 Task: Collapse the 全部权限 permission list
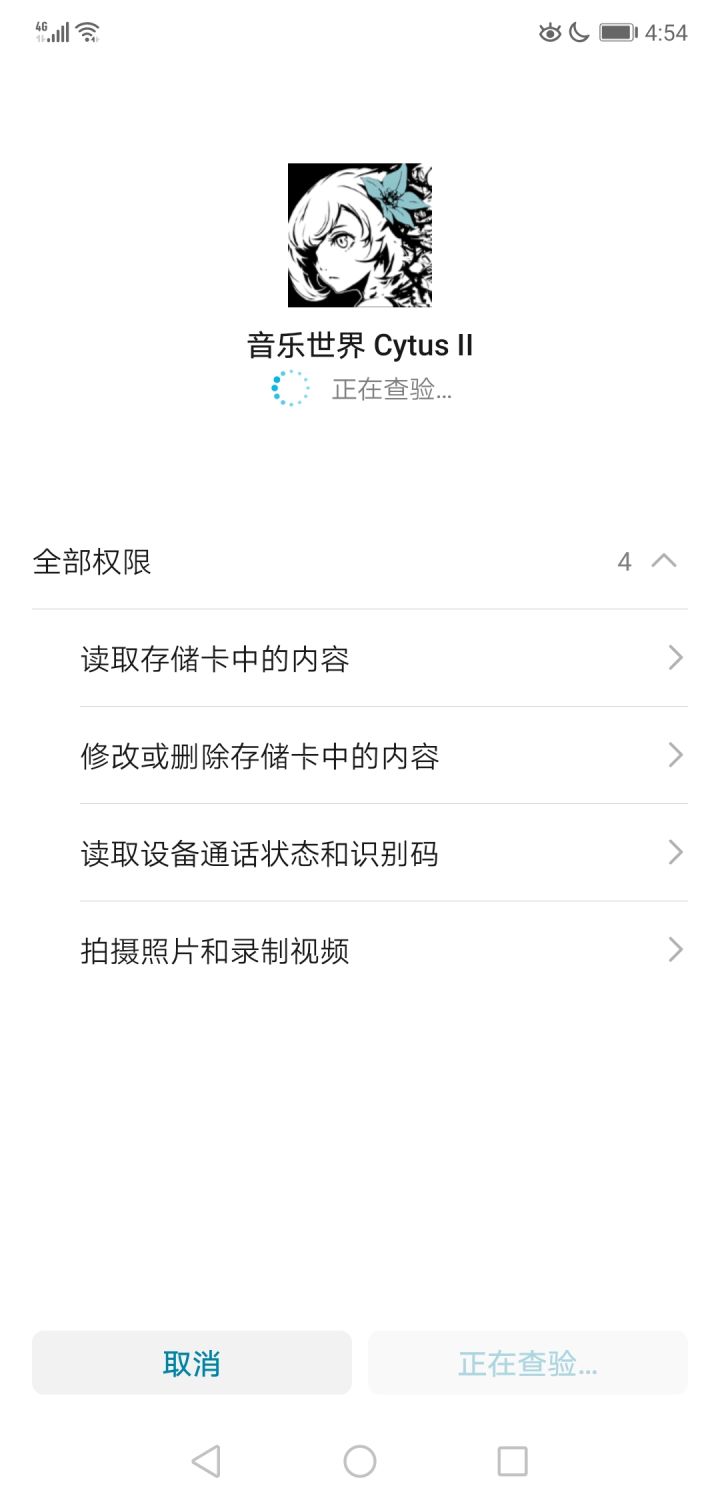pos(663,562)
